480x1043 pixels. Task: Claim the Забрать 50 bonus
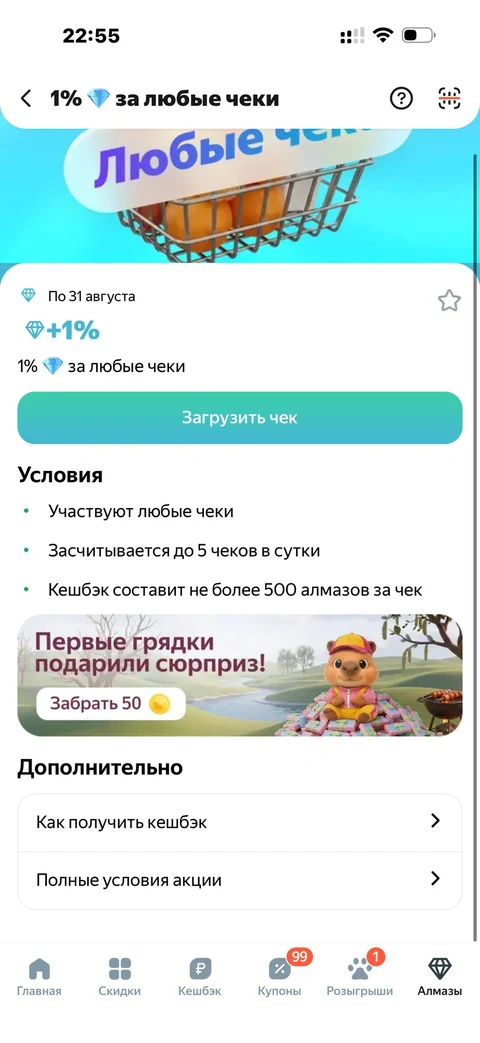coord(111,704)
